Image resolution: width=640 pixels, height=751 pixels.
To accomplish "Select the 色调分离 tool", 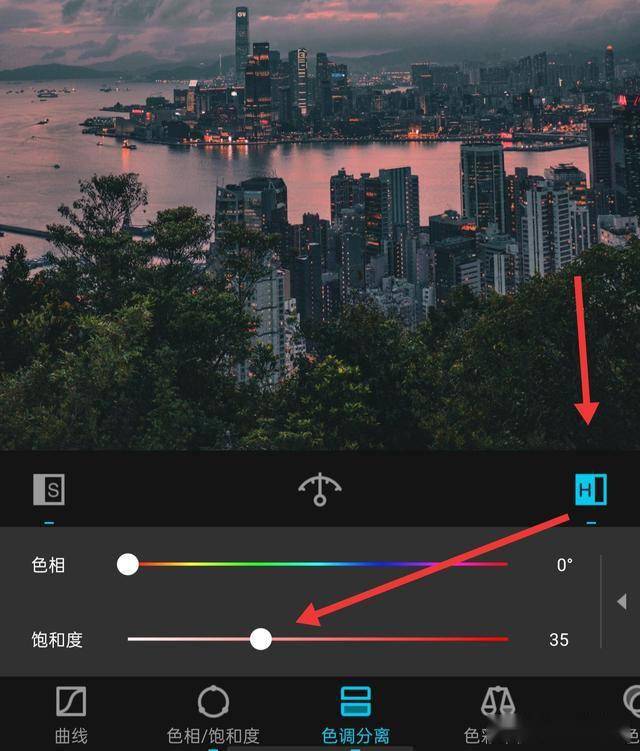I will click(356, 714).
